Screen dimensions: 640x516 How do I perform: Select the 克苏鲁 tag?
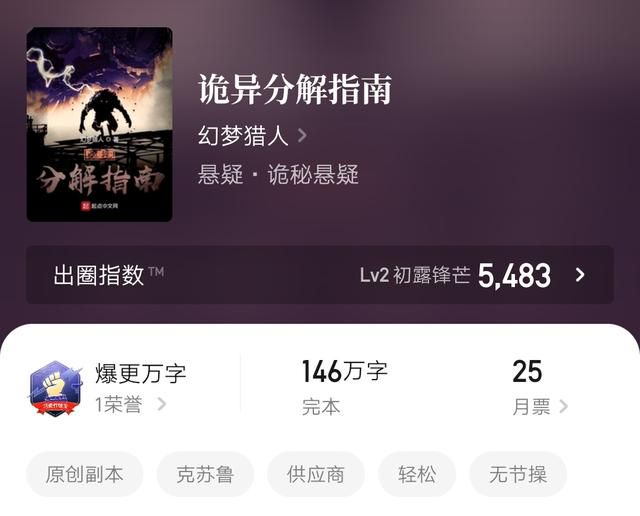205,474
